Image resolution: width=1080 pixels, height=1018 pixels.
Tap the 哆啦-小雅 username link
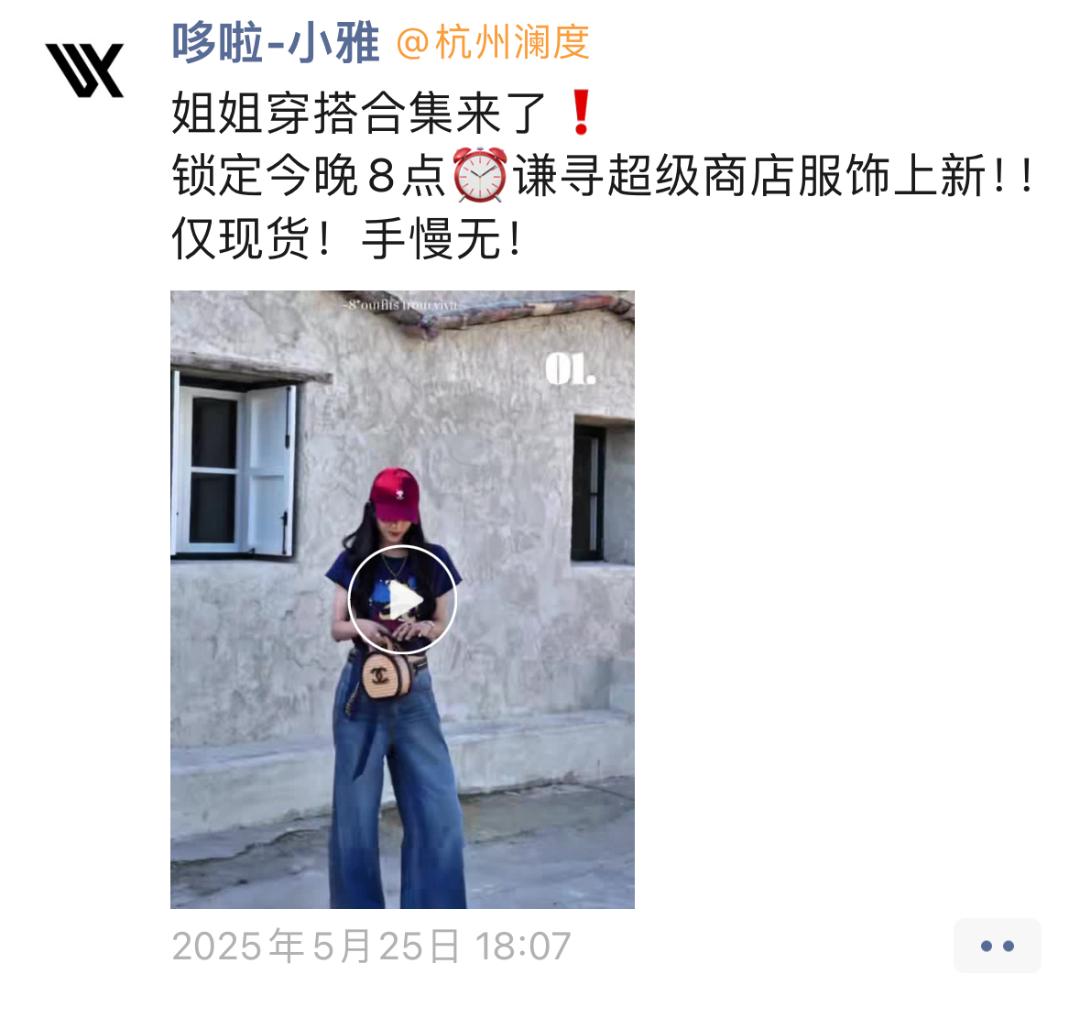(275, 42)
